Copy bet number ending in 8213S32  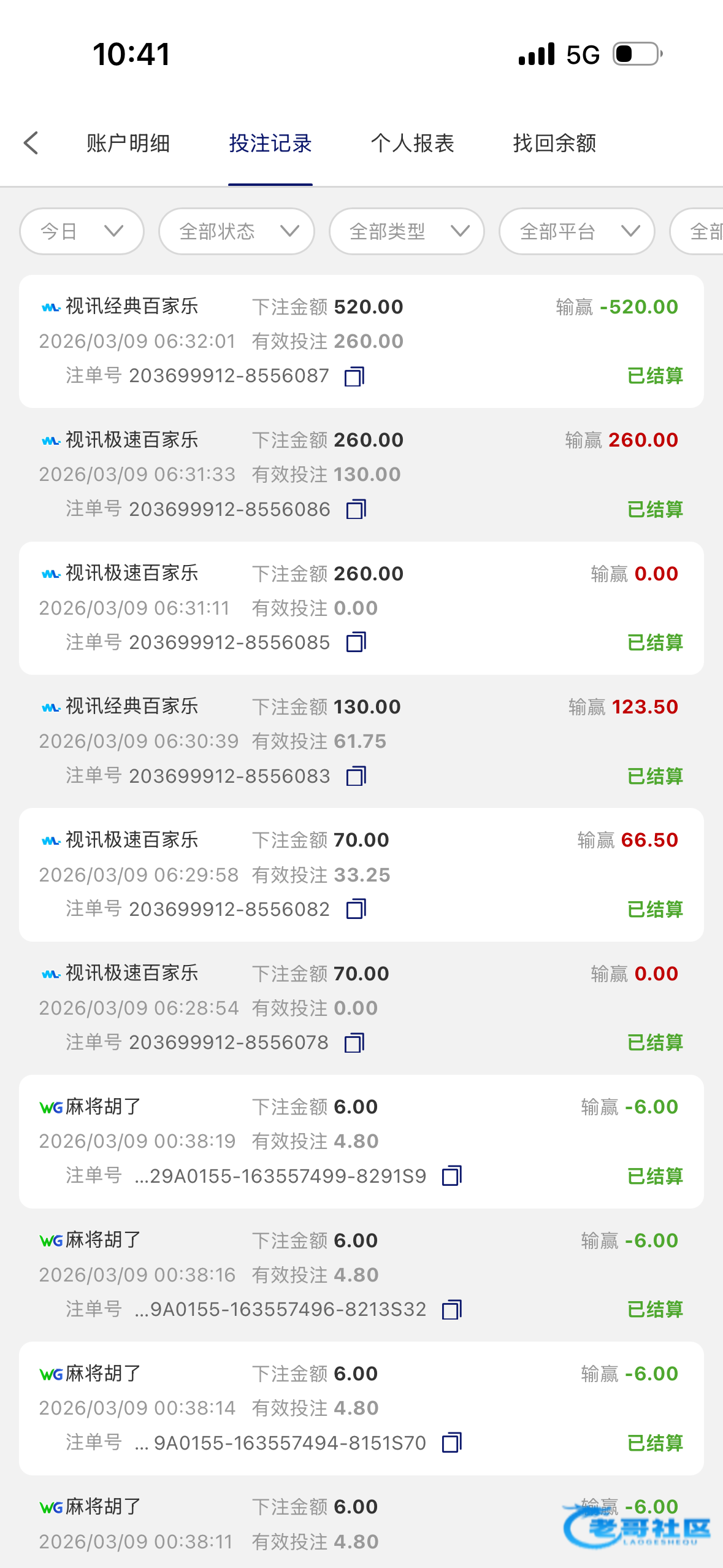(452, 1310)
